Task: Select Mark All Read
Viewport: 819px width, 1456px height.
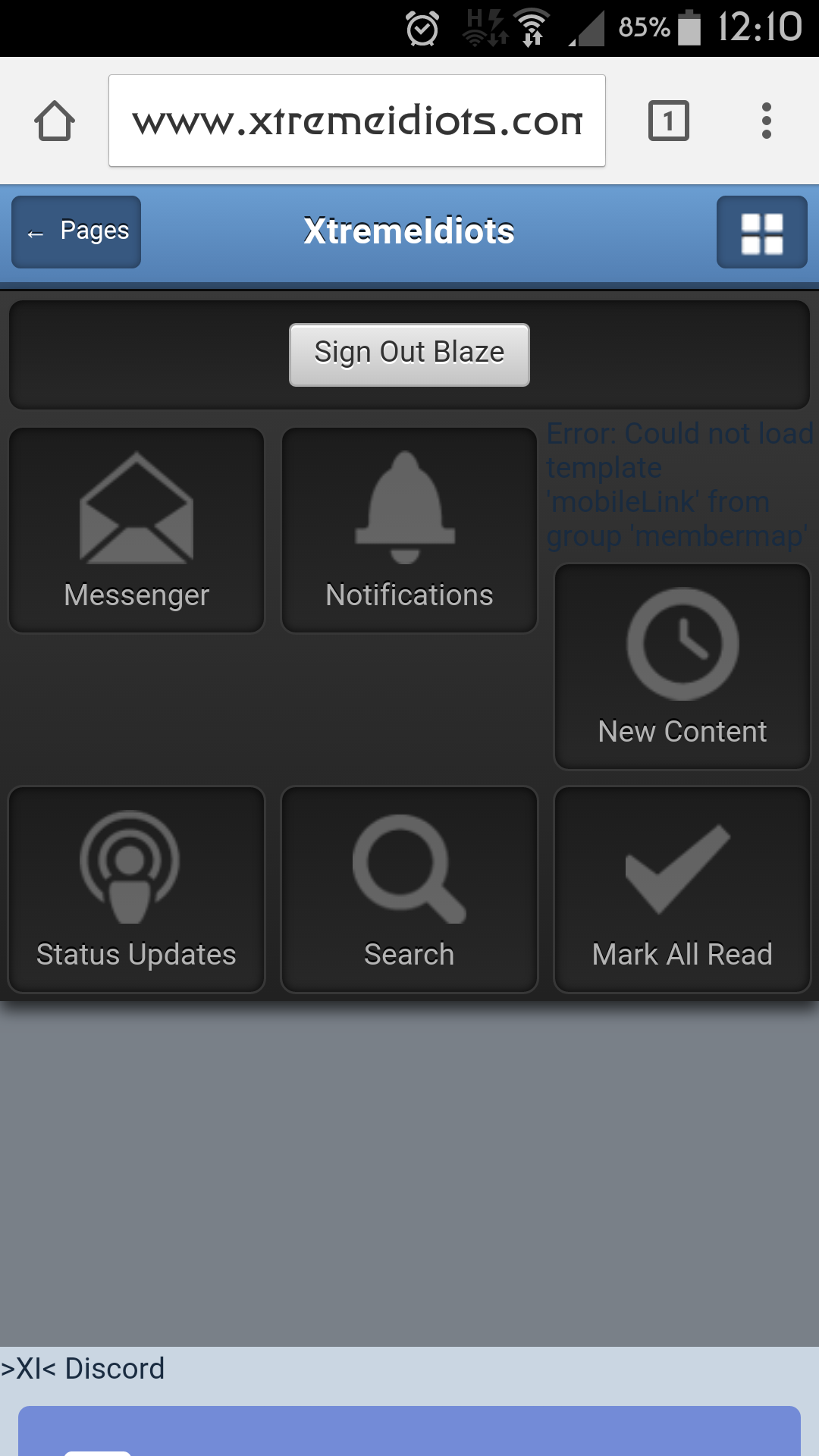Action: pos(682,890)
